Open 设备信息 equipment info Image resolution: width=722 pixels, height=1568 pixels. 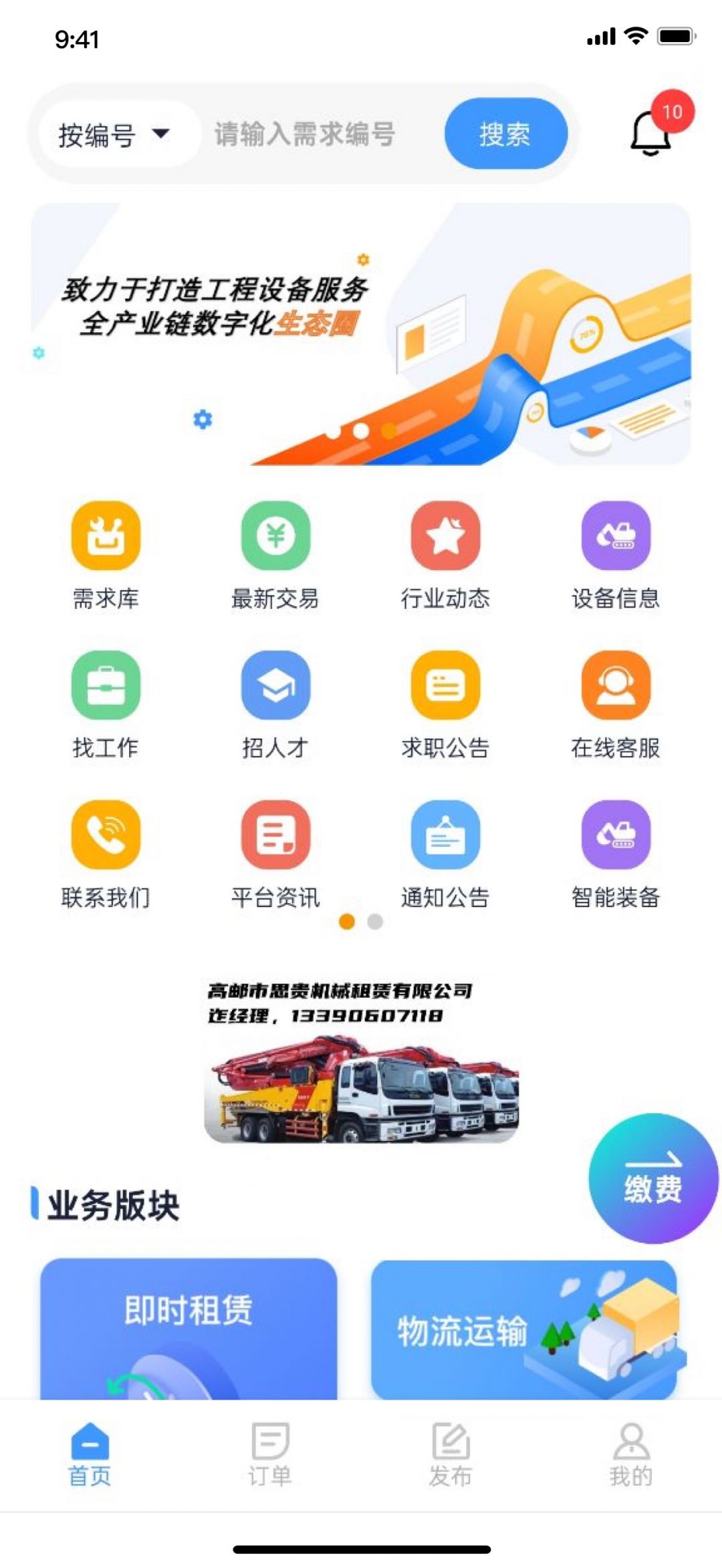[x=615, y=555]
